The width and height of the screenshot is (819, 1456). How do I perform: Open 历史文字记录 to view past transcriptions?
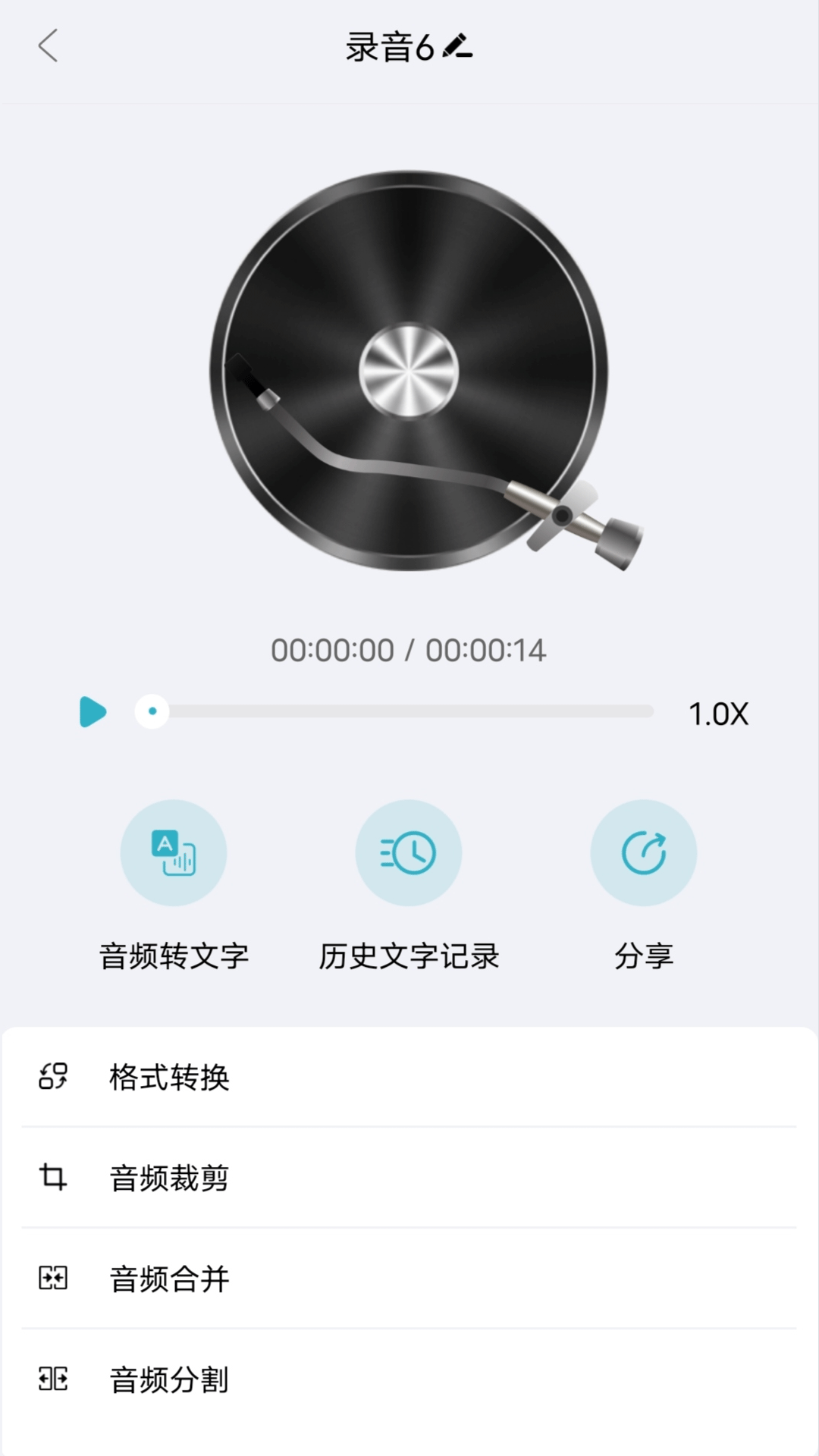tap(408, 852)
